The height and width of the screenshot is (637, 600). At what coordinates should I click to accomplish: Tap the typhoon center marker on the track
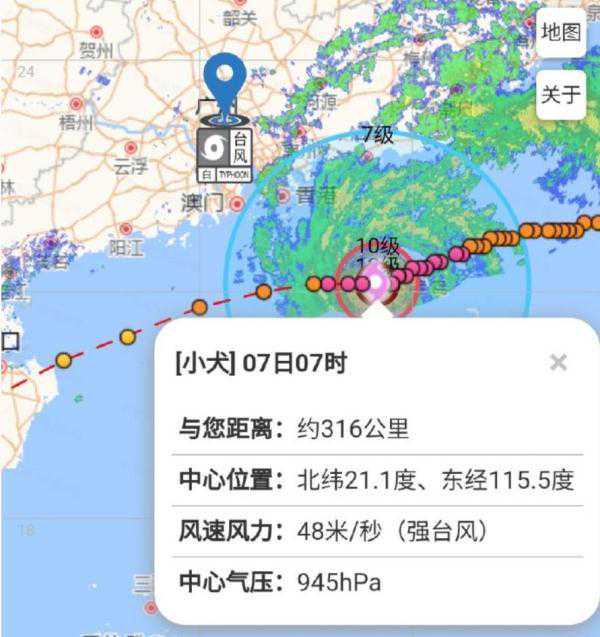376,283
